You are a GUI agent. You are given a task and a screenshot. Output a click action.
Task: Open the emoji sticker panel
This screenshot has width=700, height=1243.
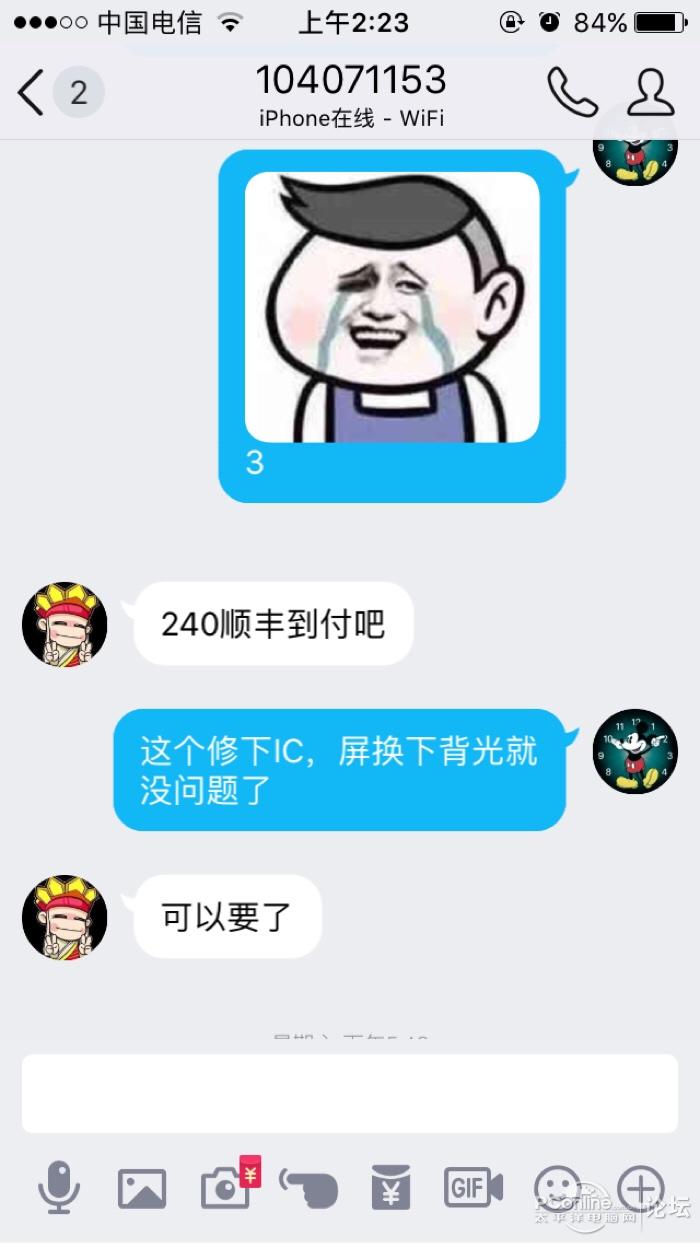(557, 1188)
